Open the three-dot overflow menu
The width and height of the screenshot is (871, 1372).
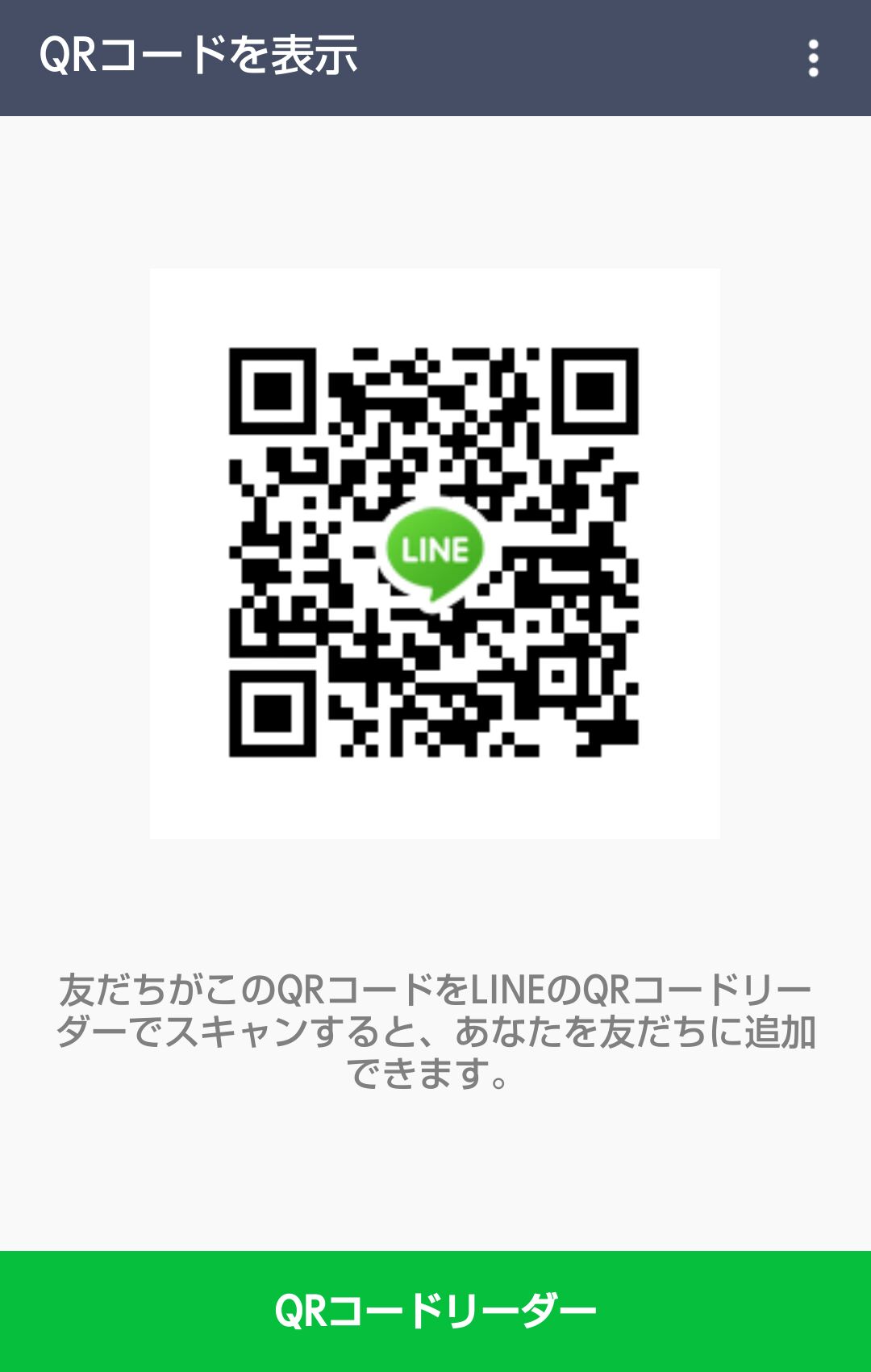click(x=813, y=58)
